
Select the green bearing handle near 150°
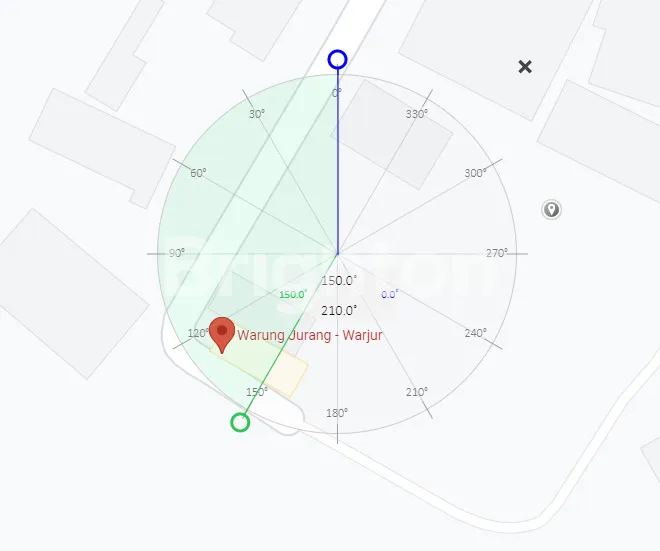(240, 422)
